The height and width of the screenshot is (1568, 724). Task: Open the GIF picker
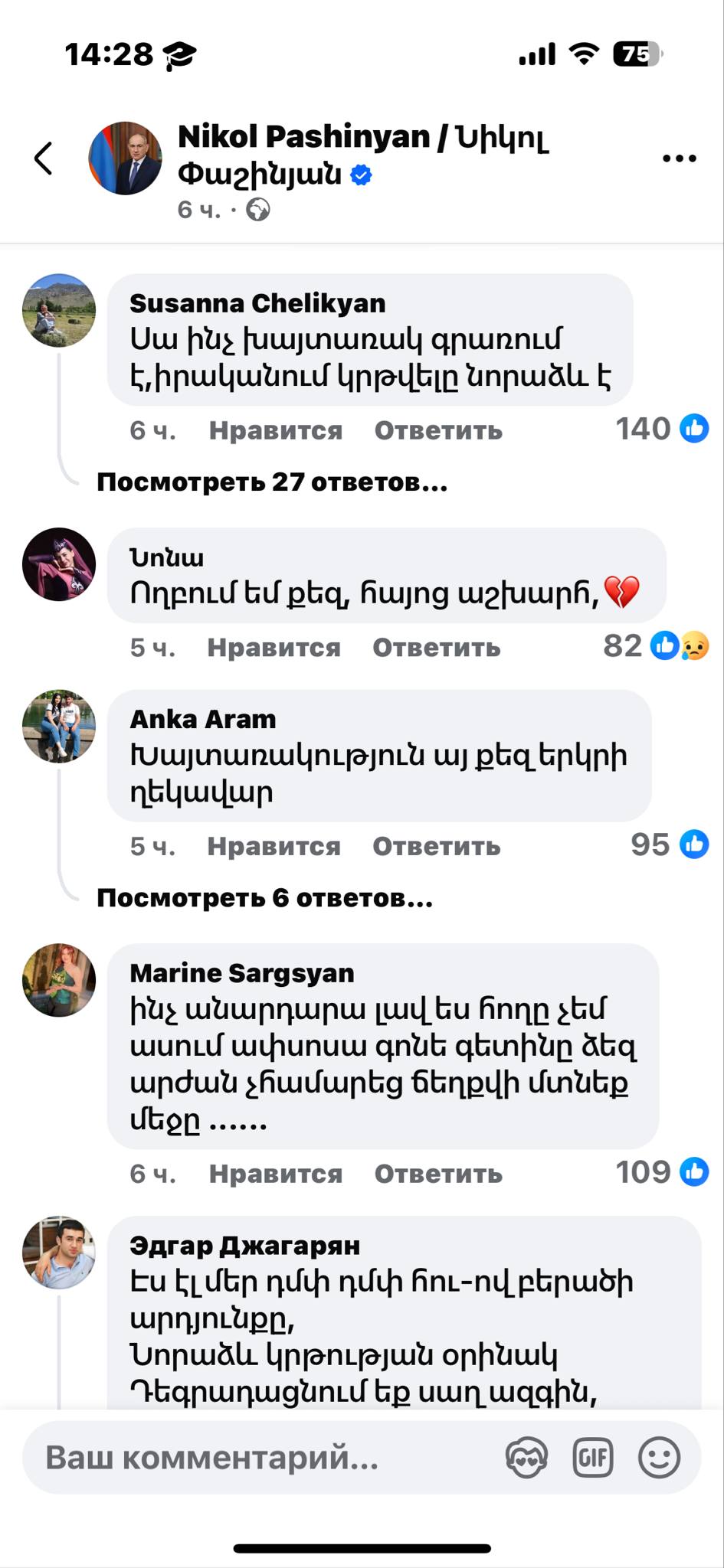(x=593, y=1458)
